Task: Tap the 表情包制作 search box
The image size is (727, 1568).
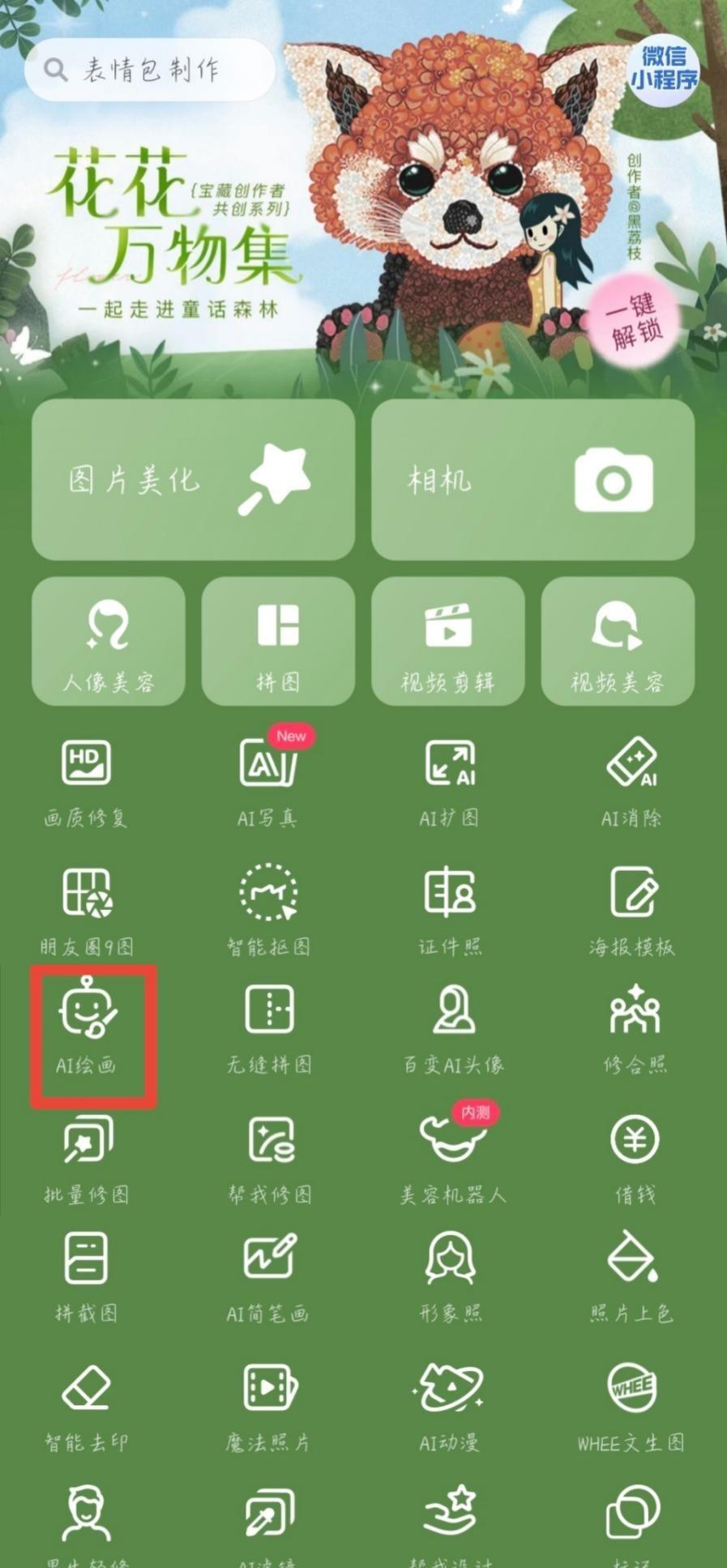Action: click(x=150, y=70)
